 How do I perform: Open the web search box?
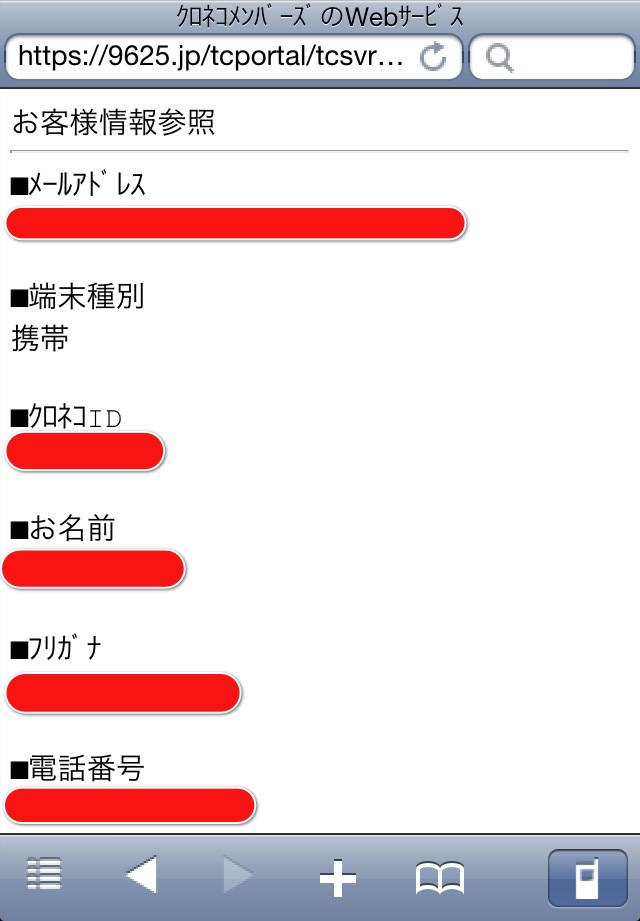tap(550, 58)
